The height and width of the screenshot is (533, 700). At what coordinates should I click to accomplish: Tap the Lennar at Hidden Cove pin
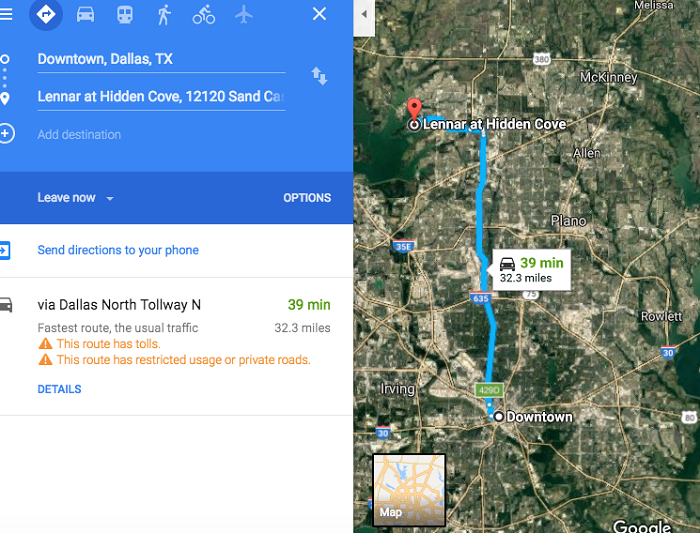(414, 110)
